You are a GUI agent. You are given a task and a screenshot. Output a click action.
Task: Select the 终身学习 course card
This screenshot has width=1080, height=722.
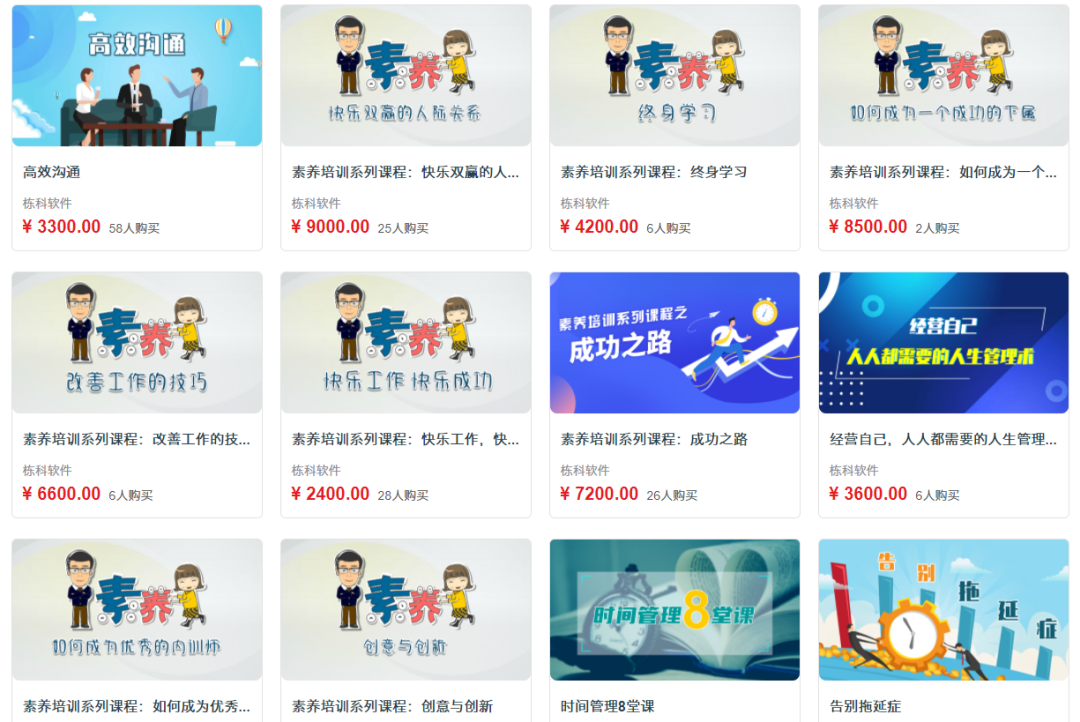675,76
